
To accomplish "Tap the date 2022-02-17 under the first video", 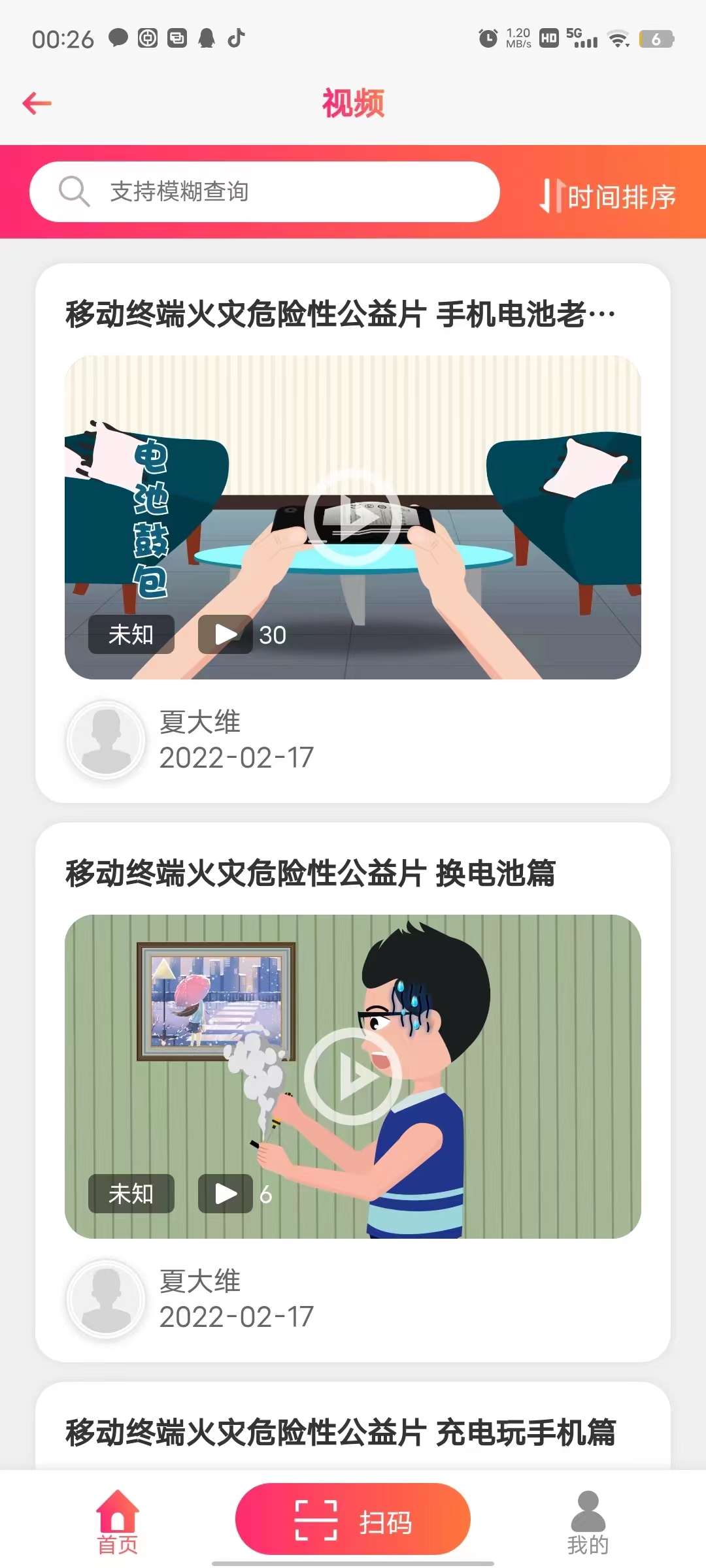I will (237, 758).
